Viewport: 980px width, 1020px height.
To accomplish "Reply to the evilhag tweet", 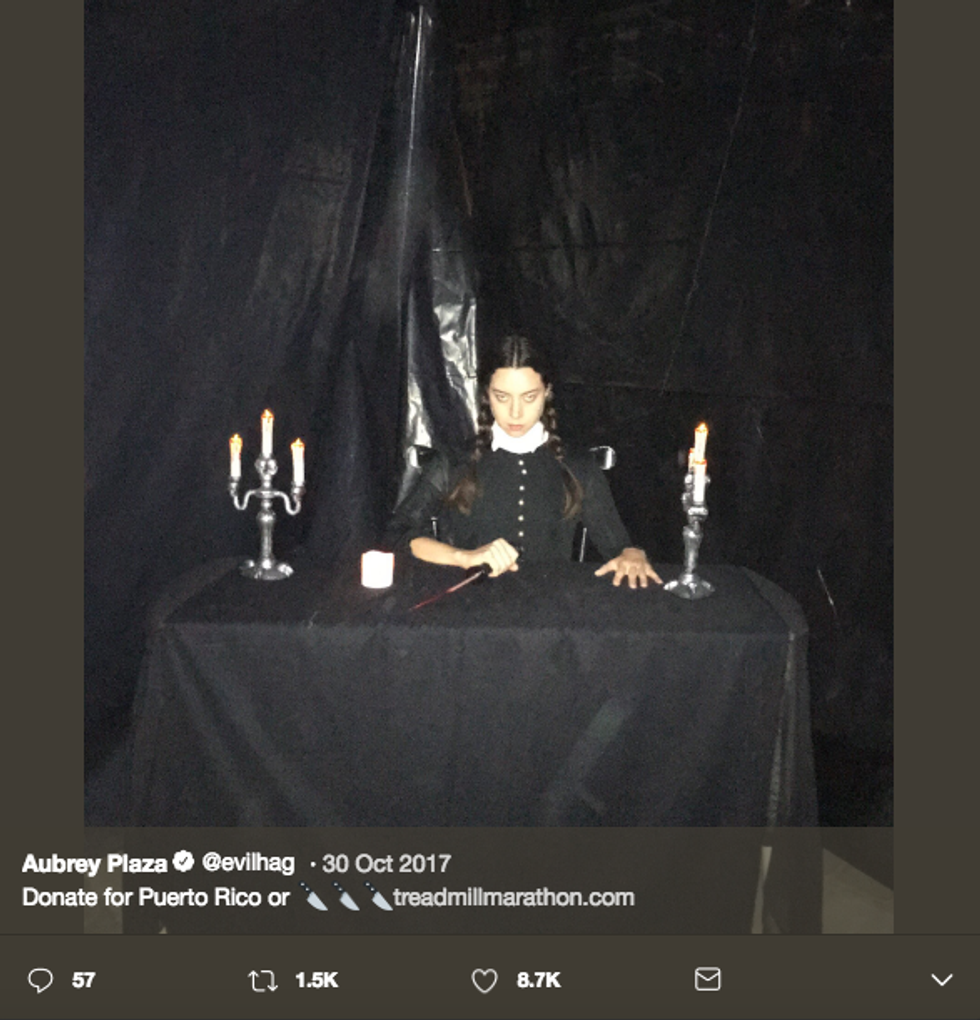I will tap(41, 980).
